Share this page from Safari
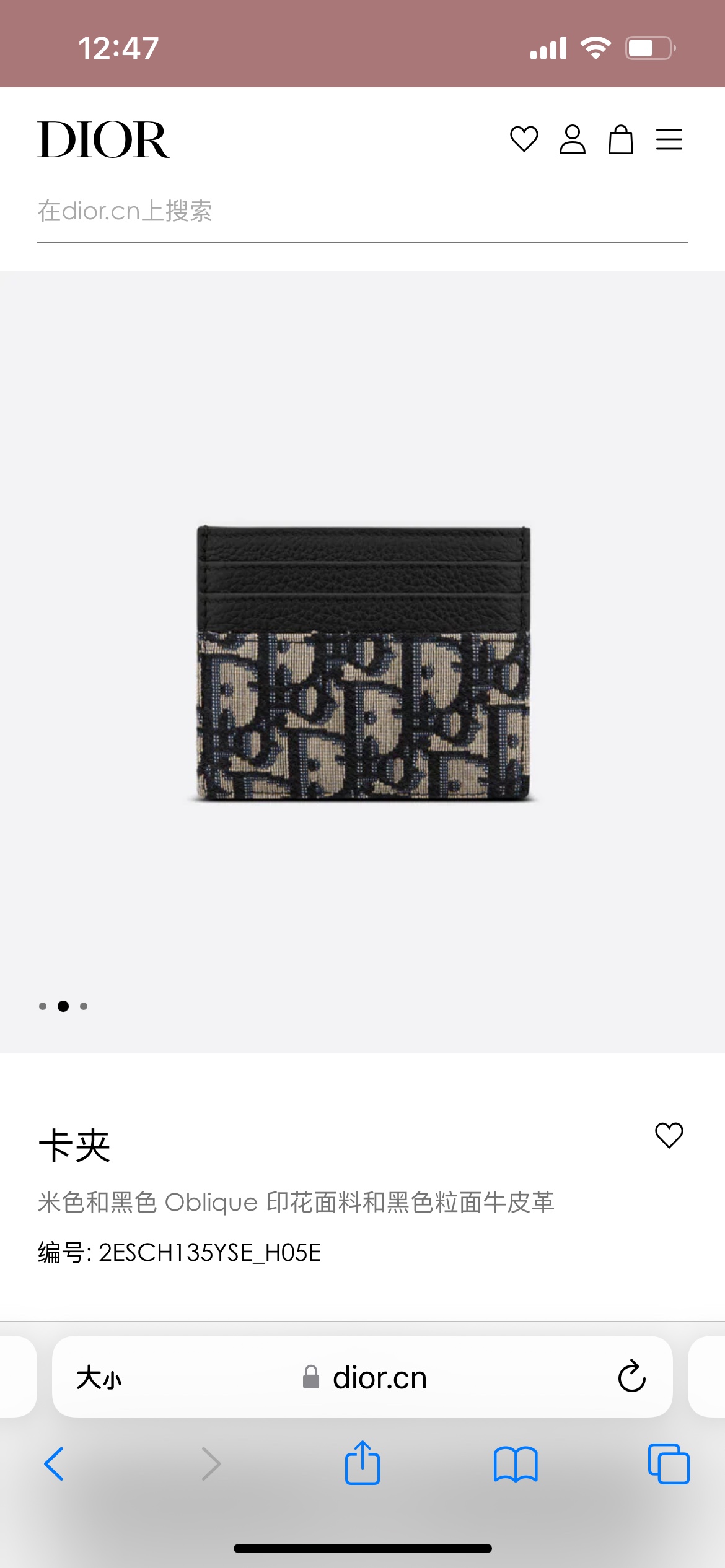The width and height of the screenshot is (725, 1568). pos(362,1463)
